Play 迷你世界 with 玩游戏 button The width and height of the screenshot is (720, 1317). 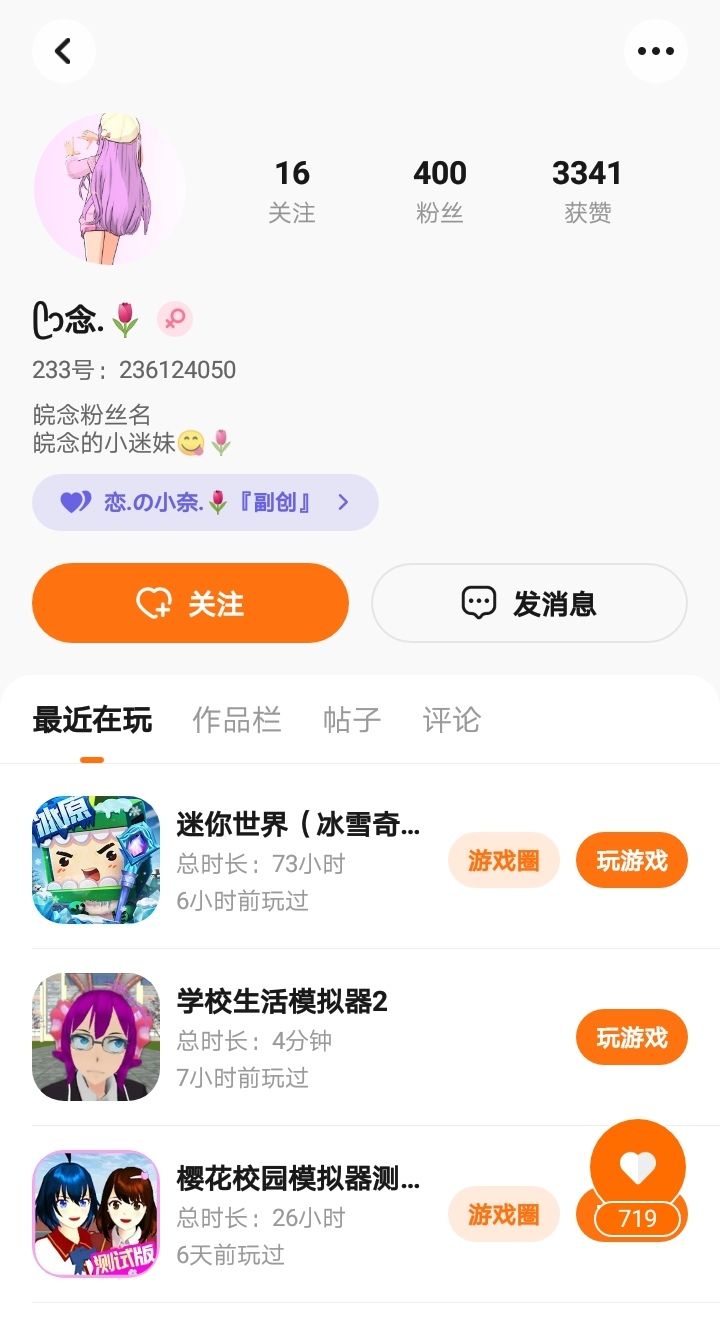[x=631, y=860]
